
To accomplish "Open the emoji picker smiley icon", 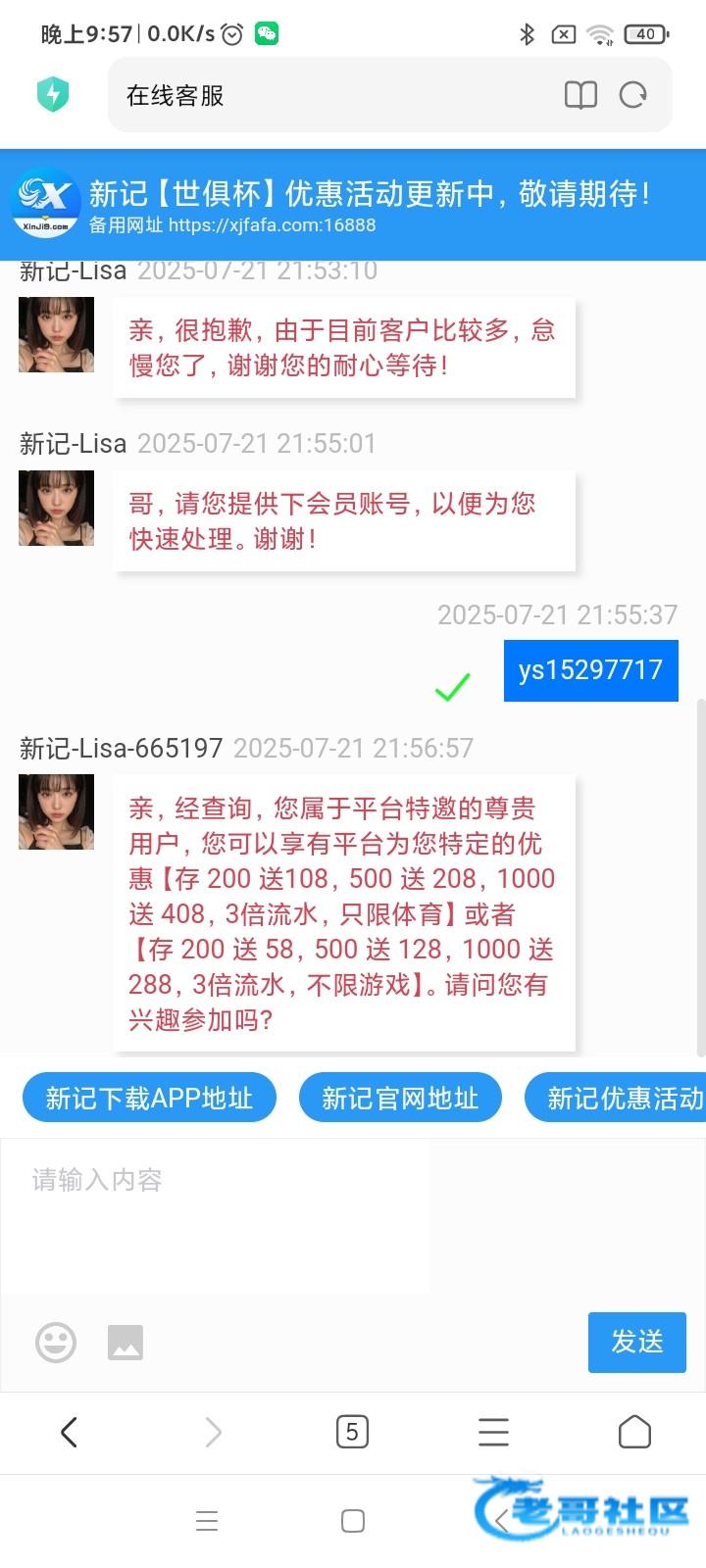I will (56, 1342).
